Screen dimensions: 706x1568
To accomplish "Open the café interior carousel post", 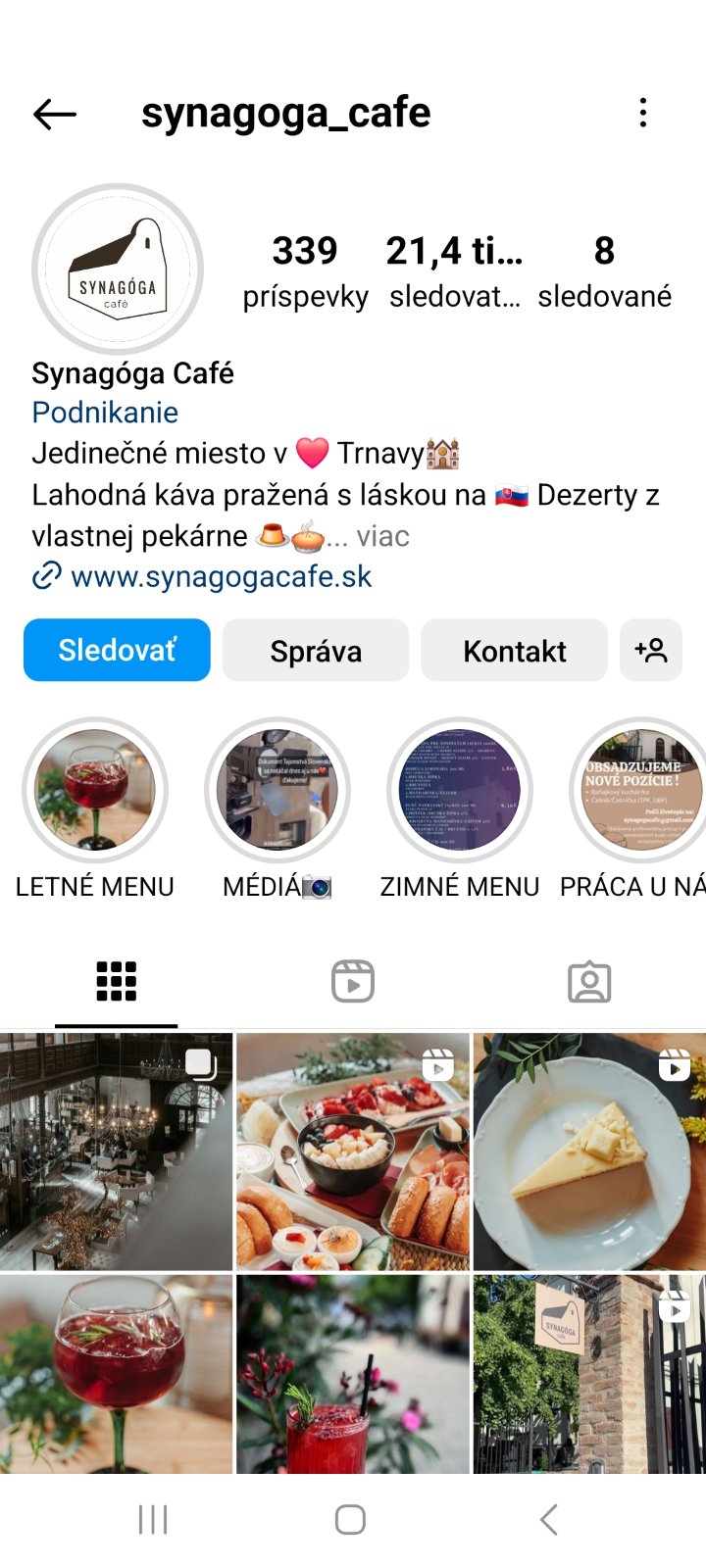I will click(117, 1151).
